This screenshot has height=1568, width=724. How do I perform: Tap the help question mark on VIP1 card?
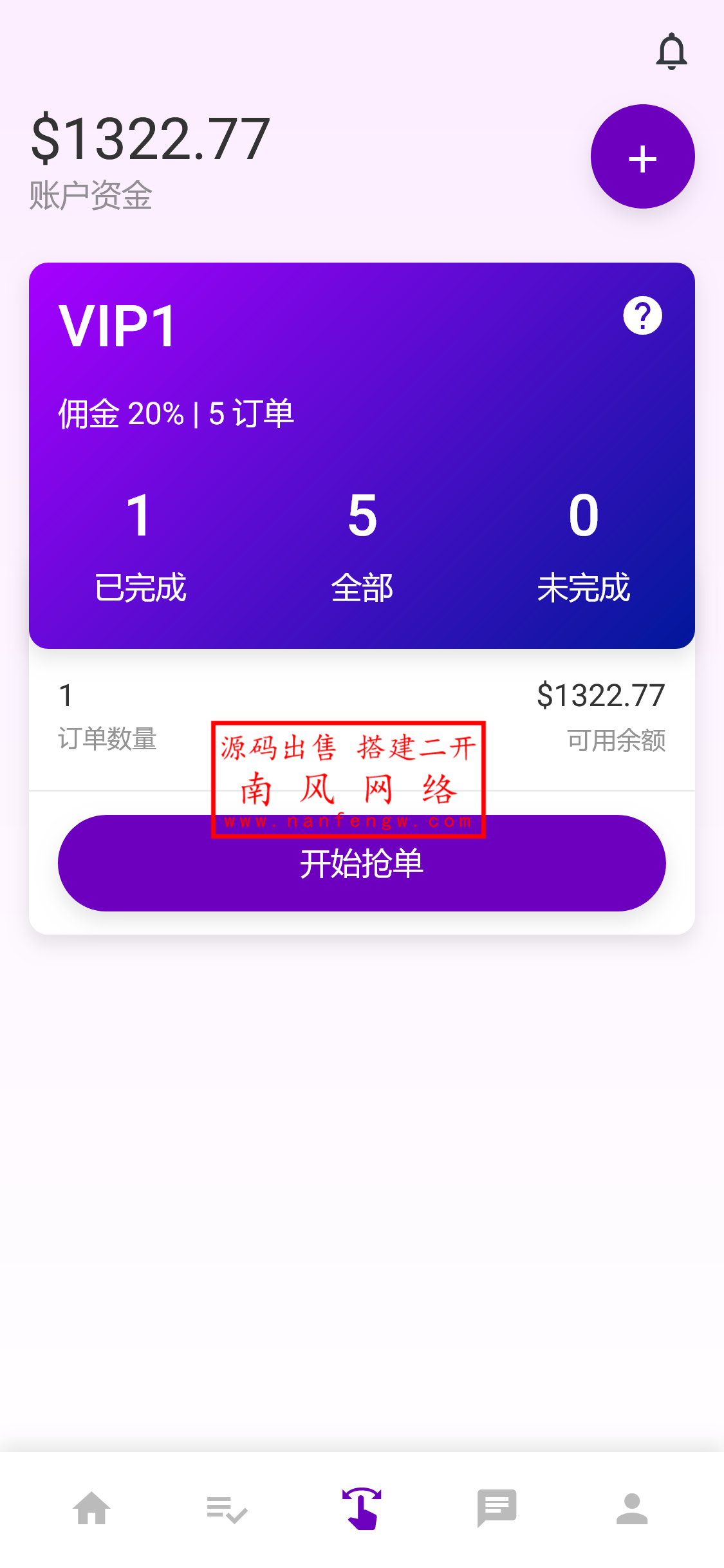pos(642,315)
